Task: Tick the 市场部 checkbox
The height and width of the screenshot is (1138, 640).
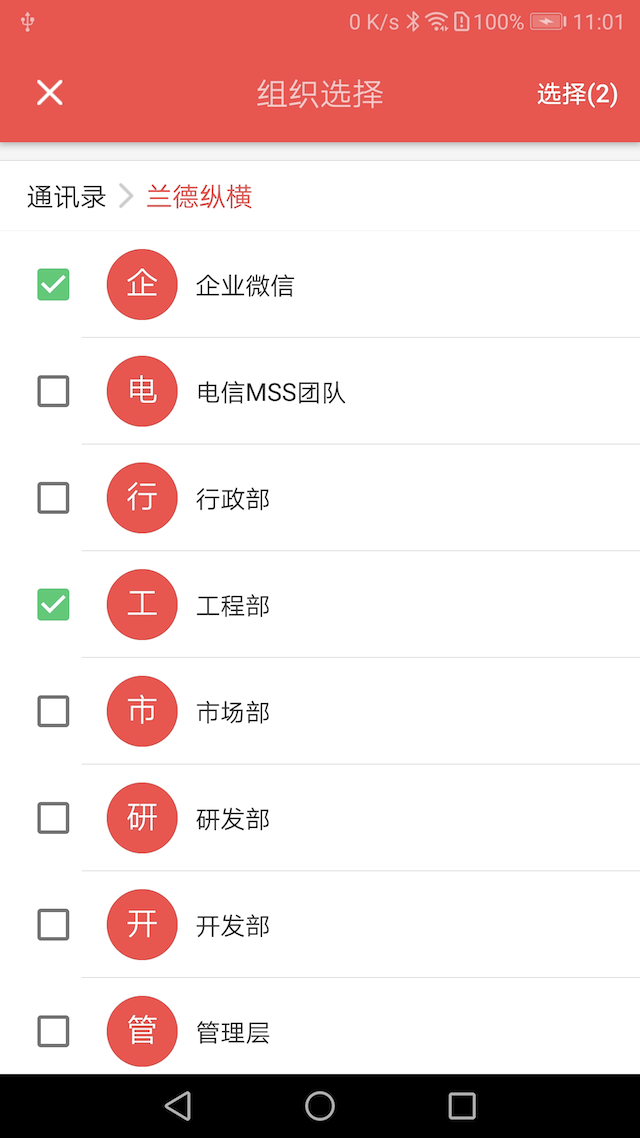Action: coord(53,712)
